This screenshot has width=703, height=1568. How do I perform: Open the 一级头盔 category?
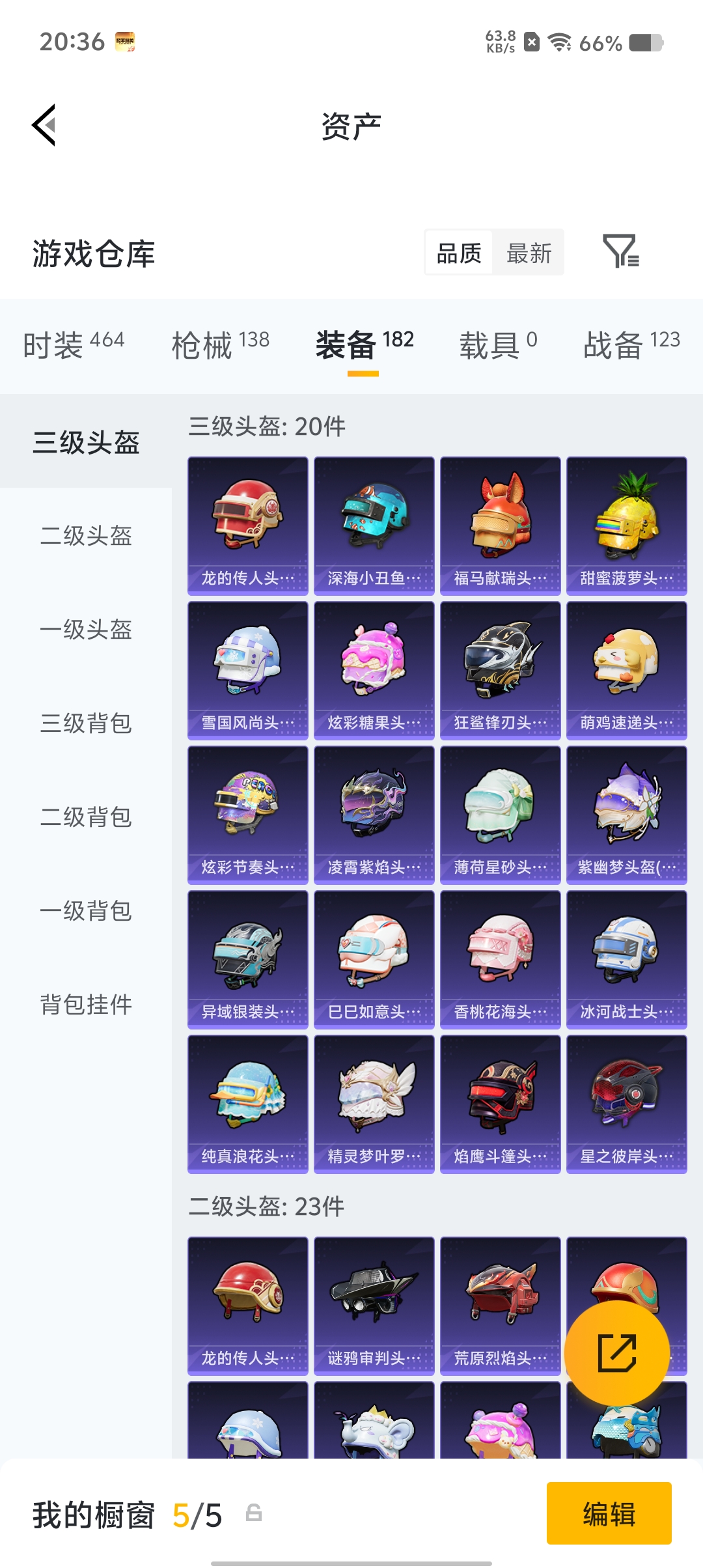(x=88, y=630)
